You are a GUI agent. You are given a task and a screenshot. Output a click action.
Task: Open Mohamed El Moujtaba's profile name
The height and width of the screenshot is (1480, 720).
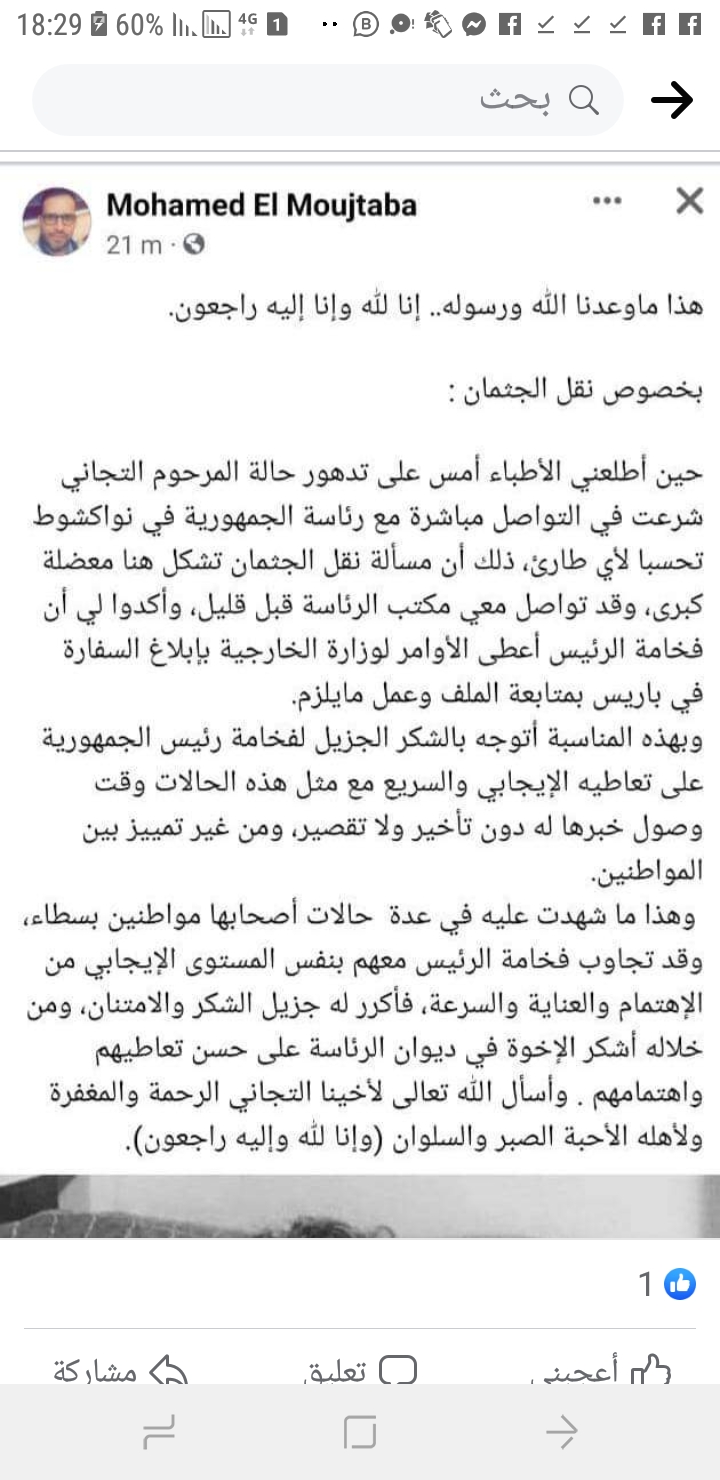click(261, 205)
